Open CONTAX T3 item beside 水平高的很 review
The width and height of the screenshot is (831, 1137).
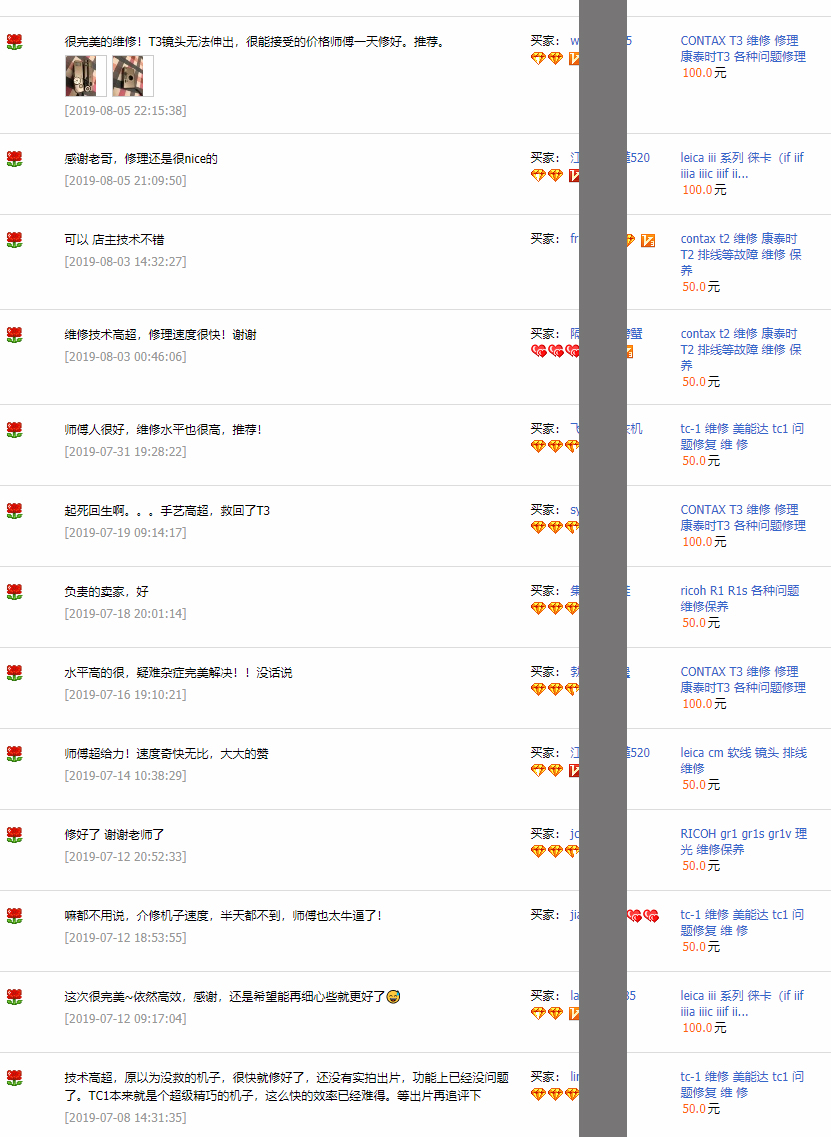pyautogui.click(x=742, y=679)
